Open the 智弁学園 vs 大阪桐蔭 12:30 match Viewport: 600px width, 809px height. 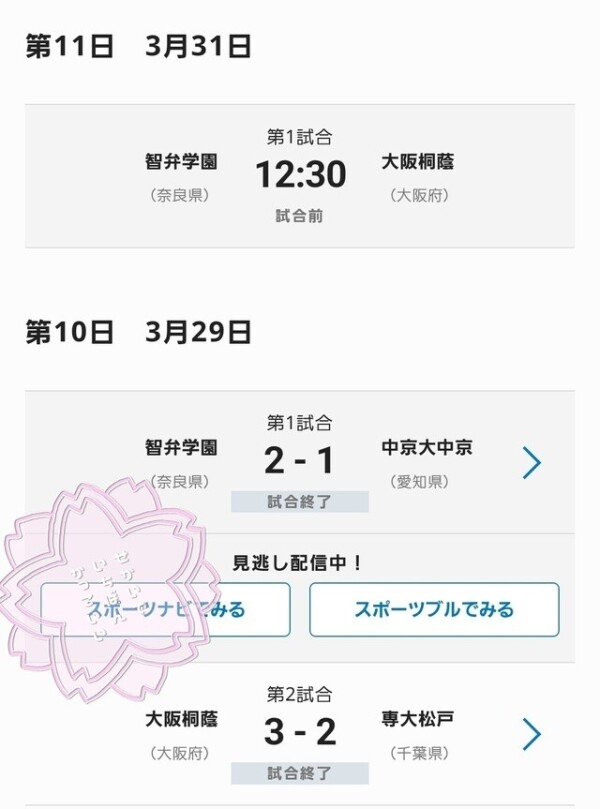pyautogui.click(x=300, y=175)
